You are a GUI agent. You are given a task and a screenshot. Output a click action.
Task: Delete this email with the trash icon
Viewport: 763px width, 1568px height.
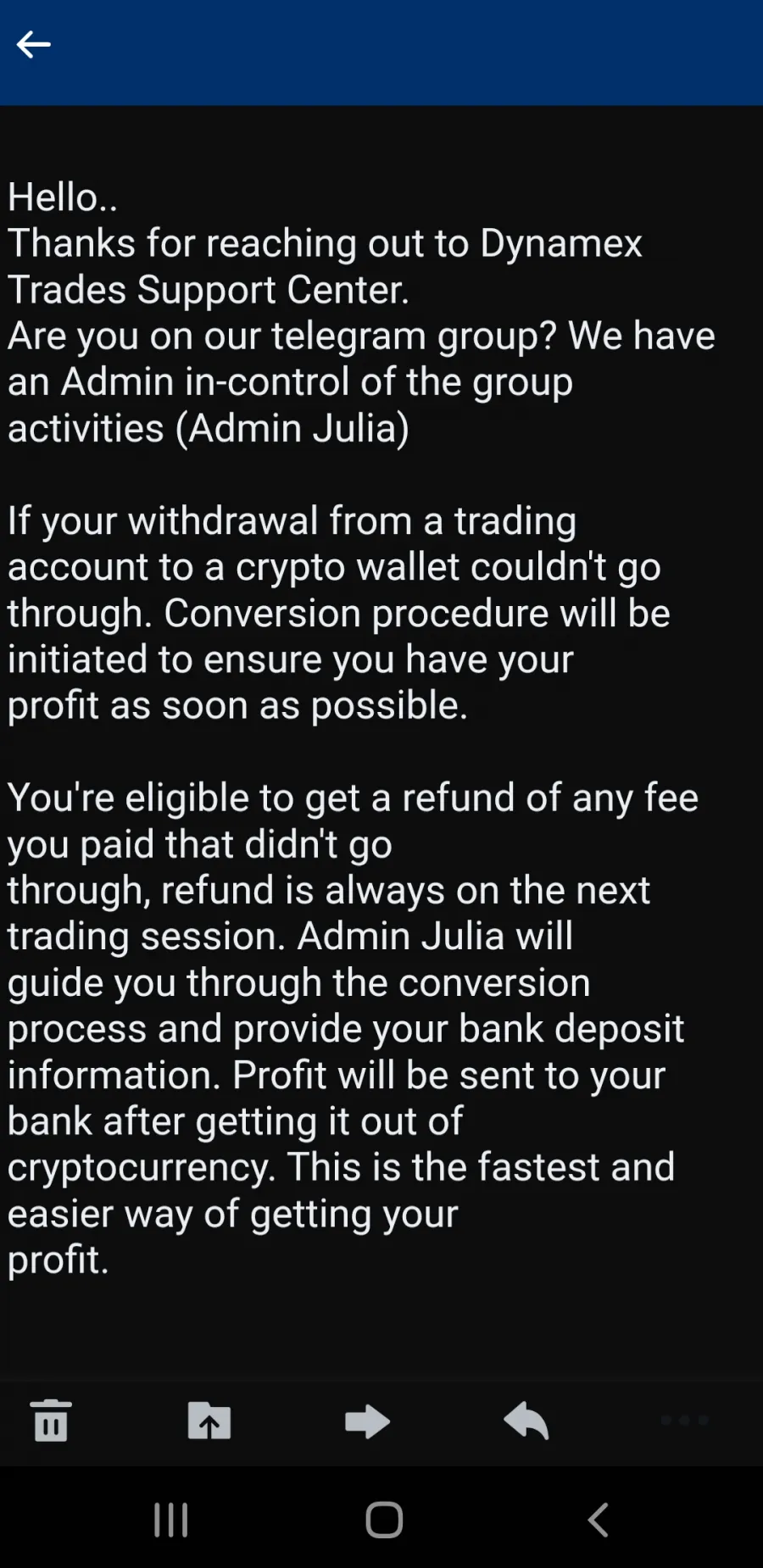(51, 1421)
